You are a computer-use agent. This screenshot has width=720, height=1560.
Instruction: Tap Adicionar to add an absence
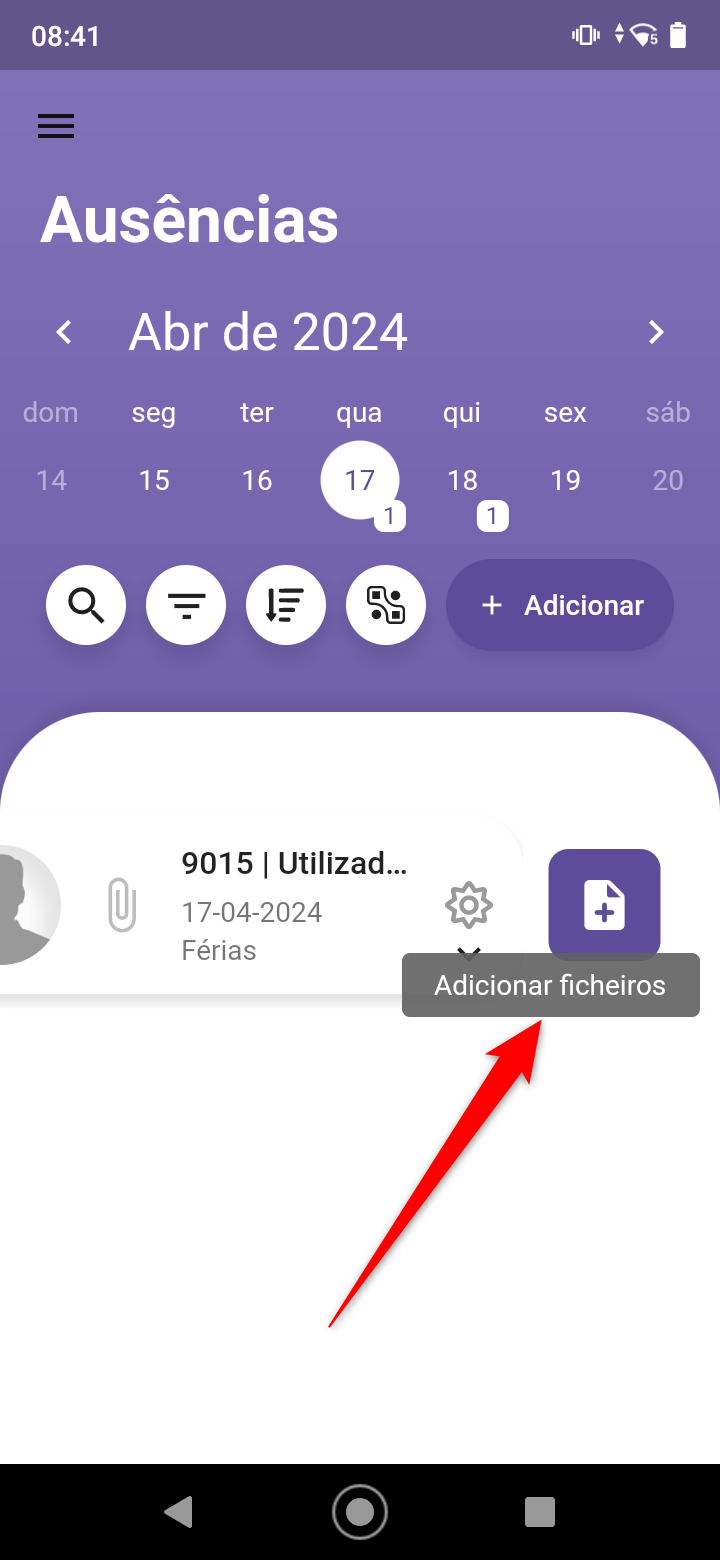tap(560, 605)
